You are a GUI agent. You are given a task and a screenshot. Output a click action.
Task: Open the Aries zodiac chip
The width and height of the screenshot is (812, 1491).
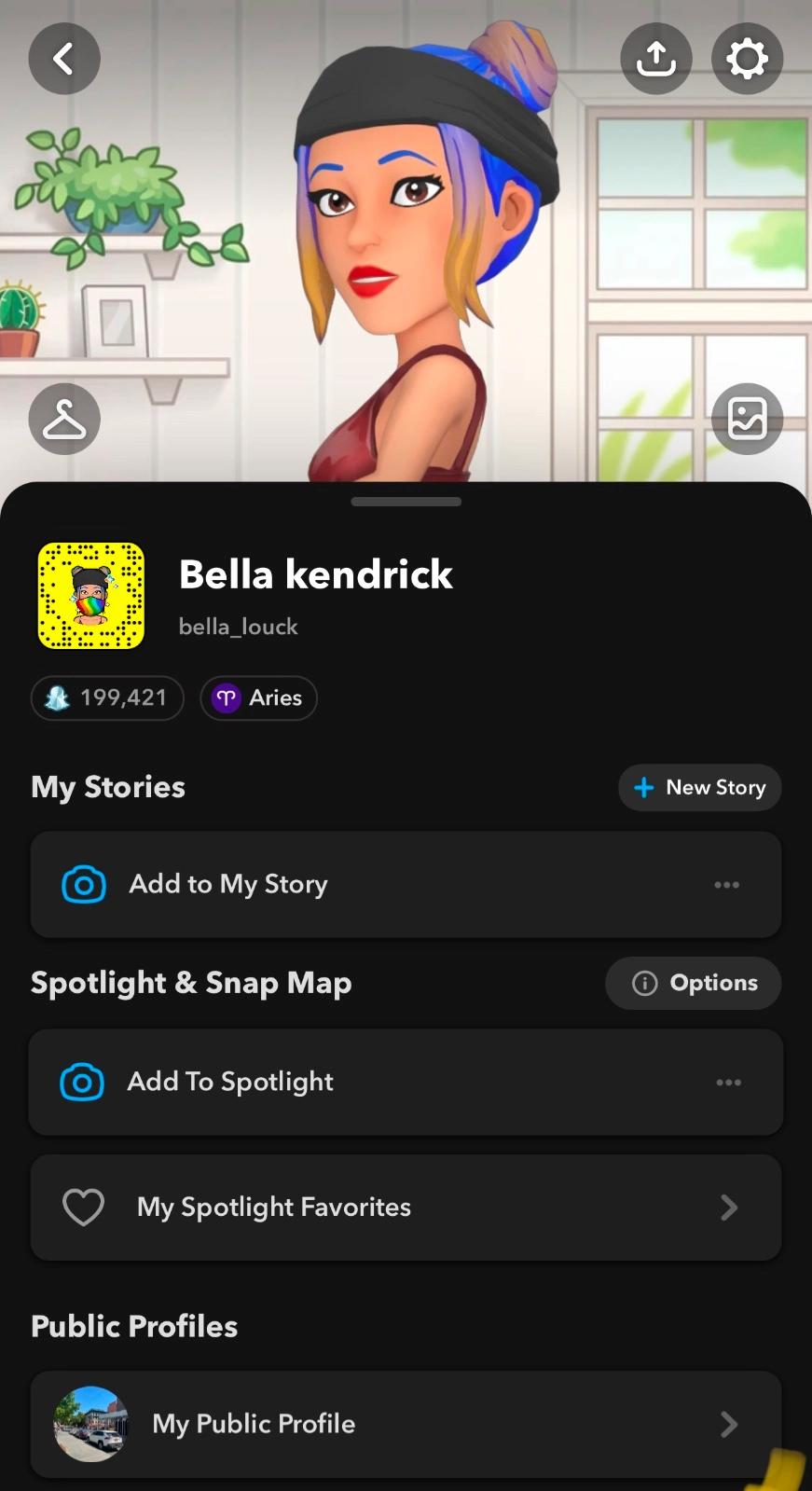point(258,698)
